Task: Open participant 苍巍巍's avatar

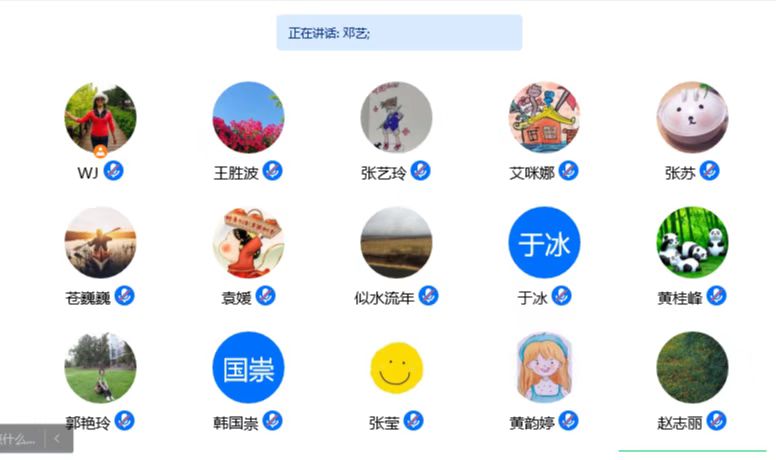Action: pyautogui.click(x=100, y=242)
